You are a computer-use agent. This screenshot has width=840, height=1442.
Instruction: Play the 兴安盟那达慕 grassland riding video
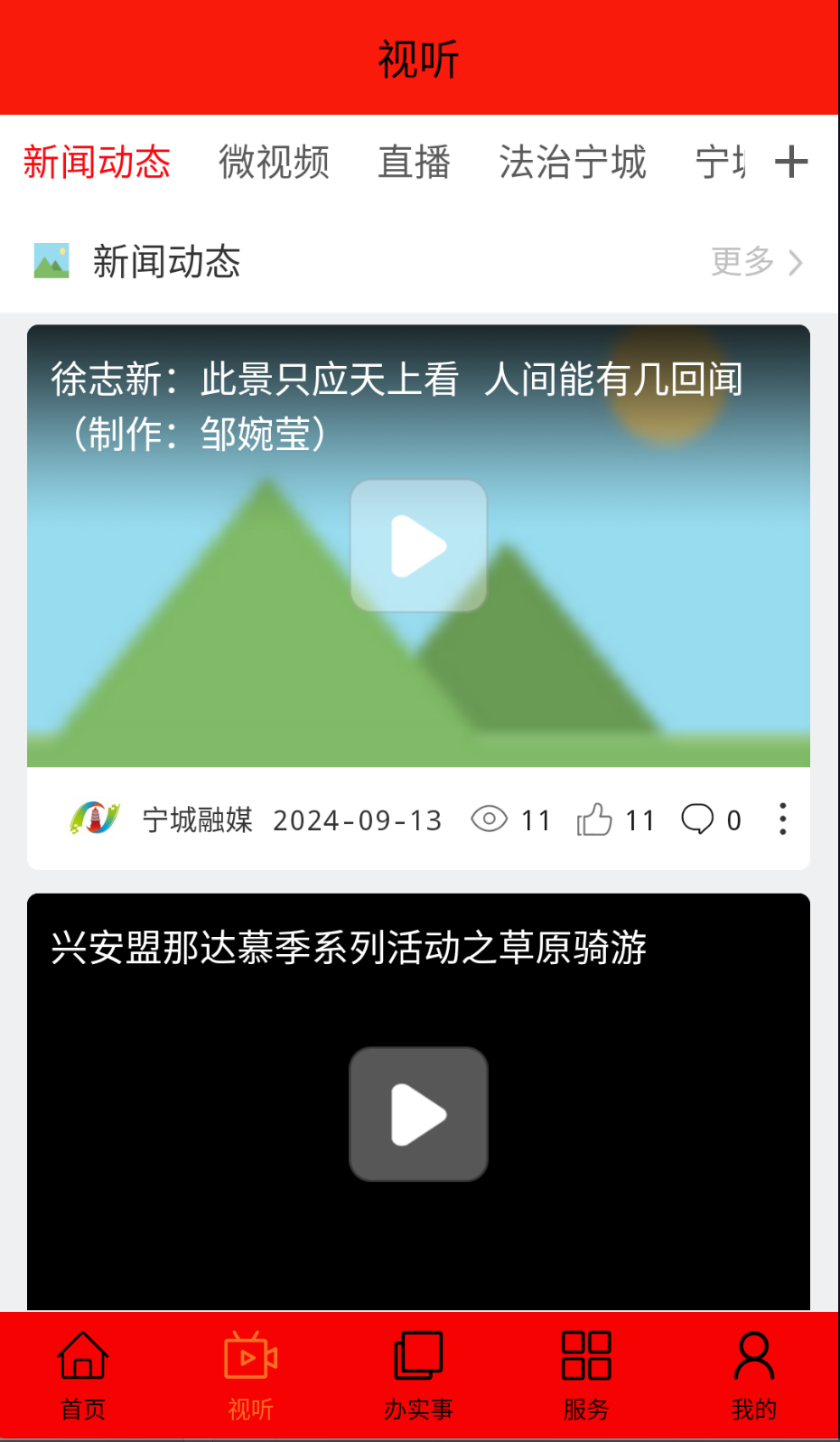418,1113
